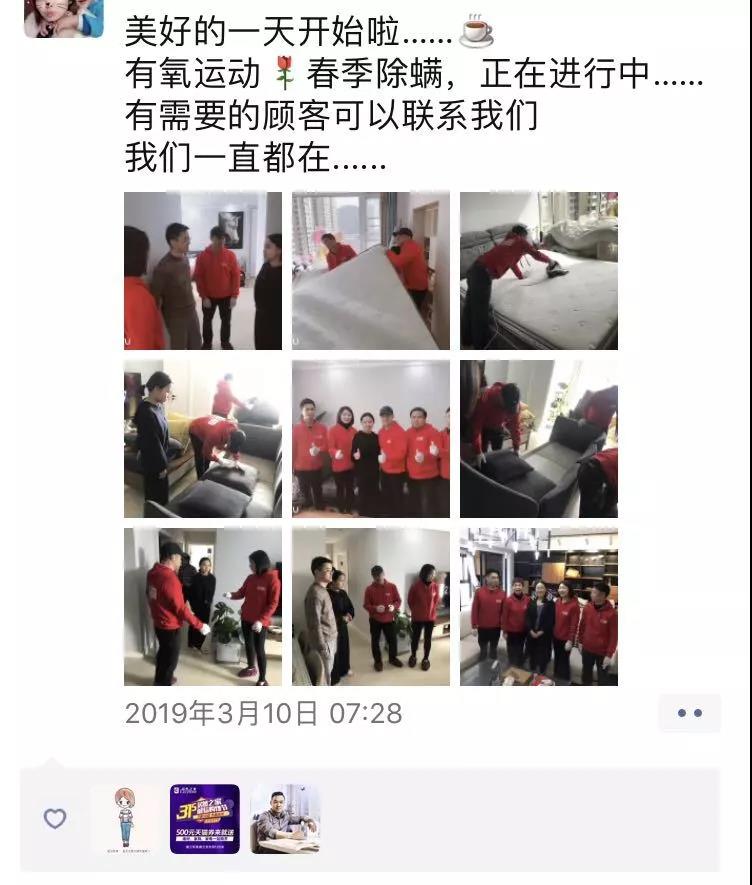The image size is (752, 885).
Task: View the photo of workers lifting the mattress
Action: point(371,271)
